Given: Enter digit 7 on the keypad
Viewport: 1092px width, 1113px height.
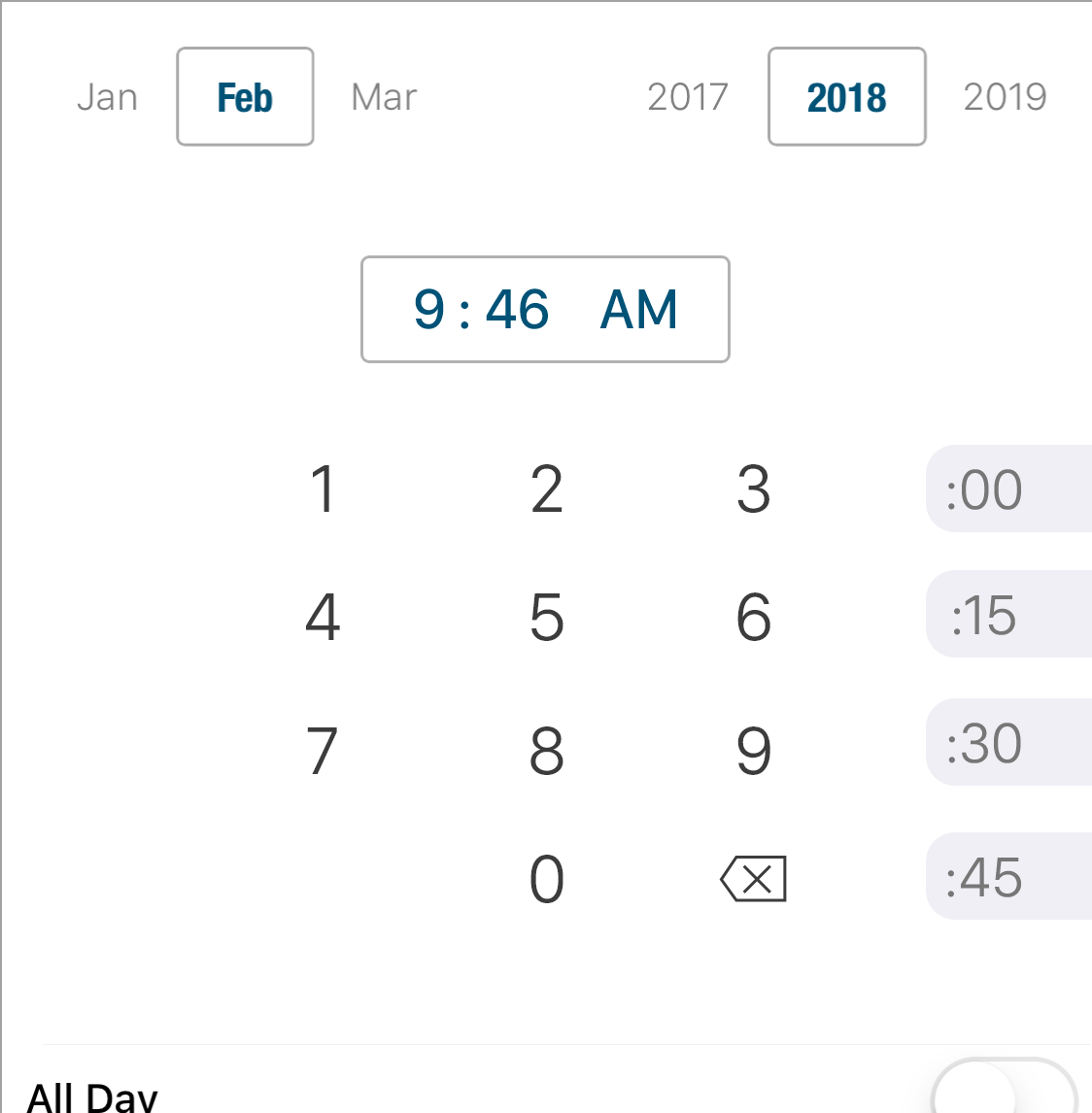Looking at the screenshot, I should pyautogui.click(x=323, y=751).
